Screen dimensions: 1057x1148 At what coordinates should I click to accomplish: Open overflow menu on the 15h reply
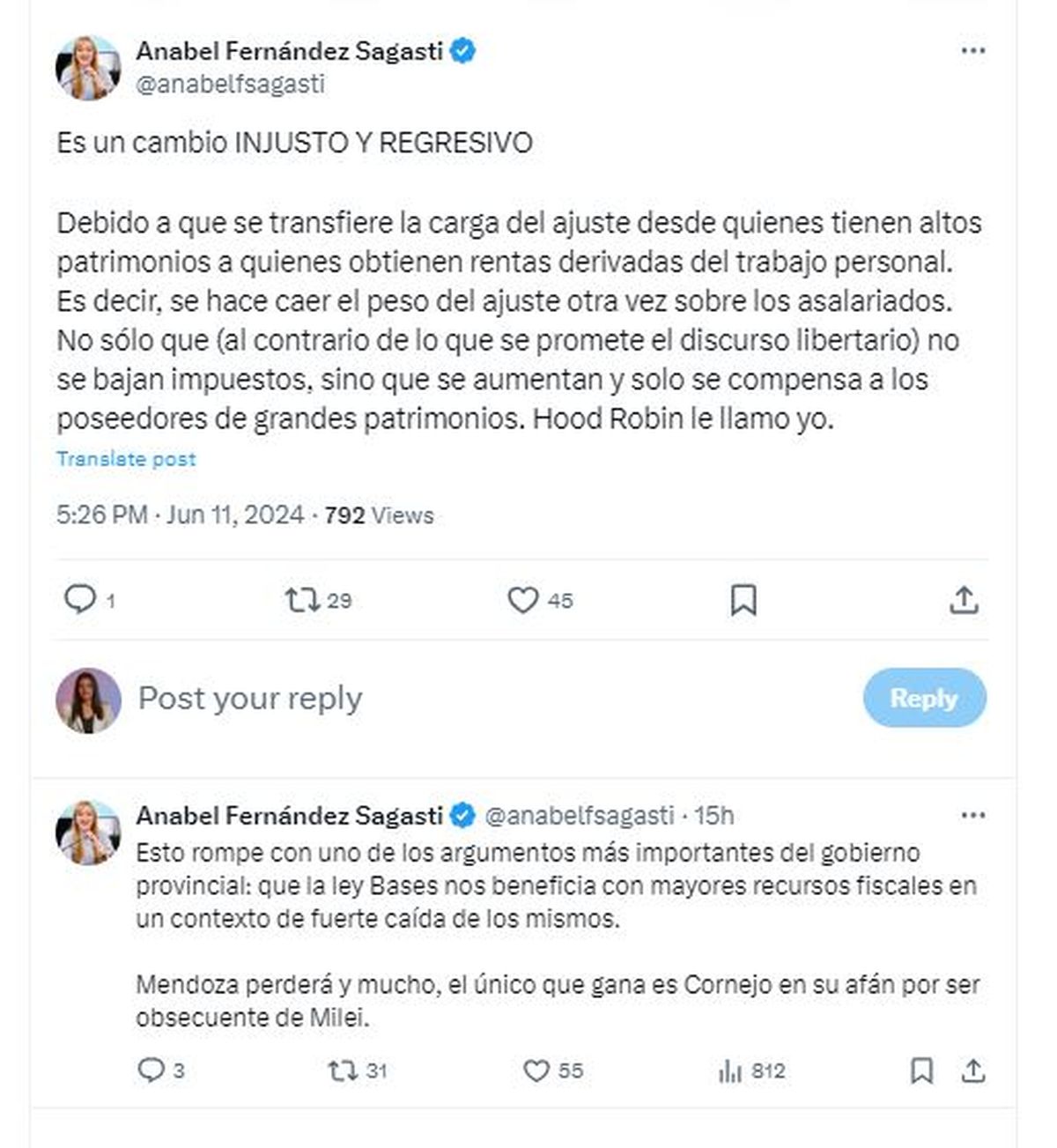pyautogui.click(x=972, y=816)
